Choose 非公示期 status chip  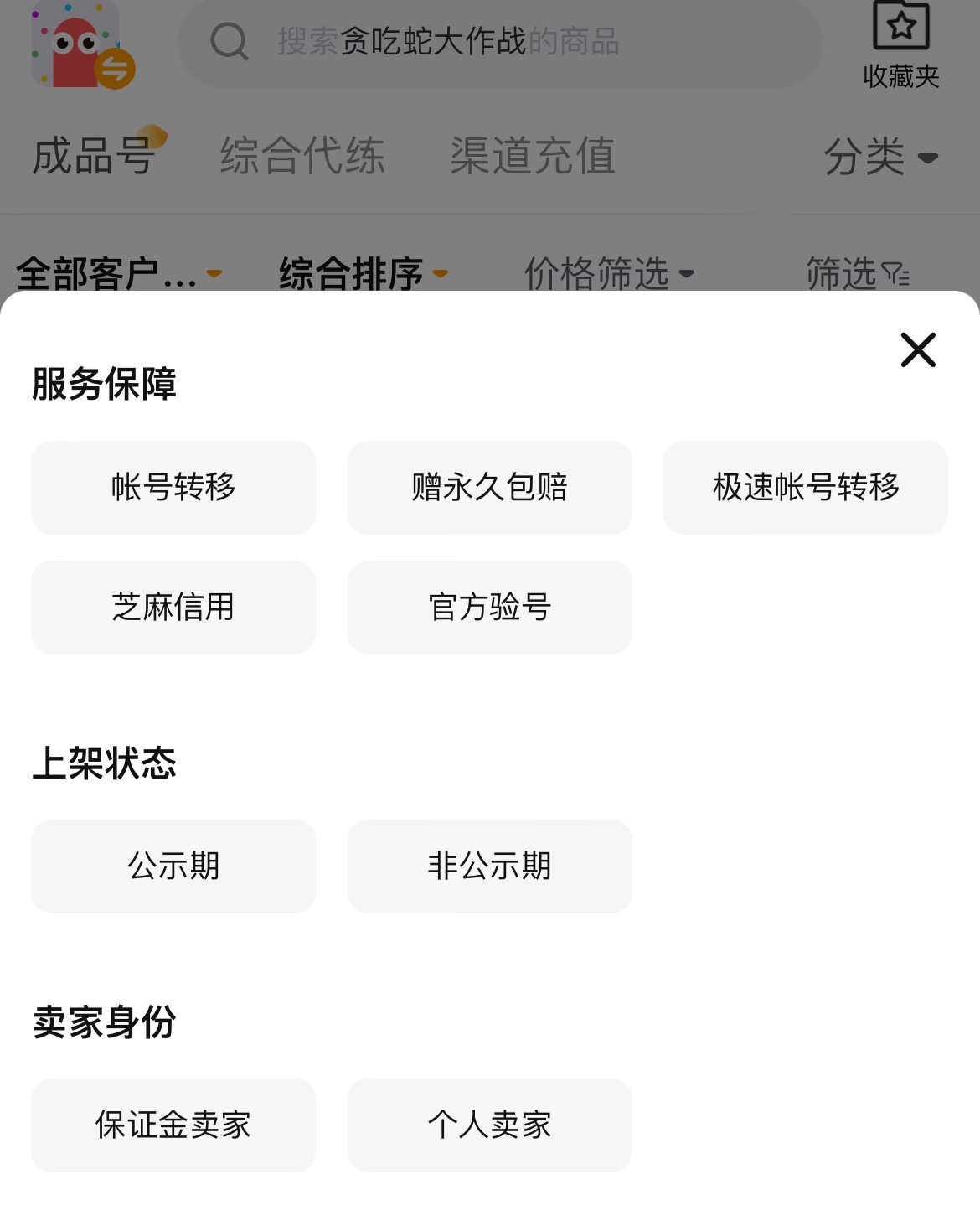pyautogui.click(x=489, y=866)
